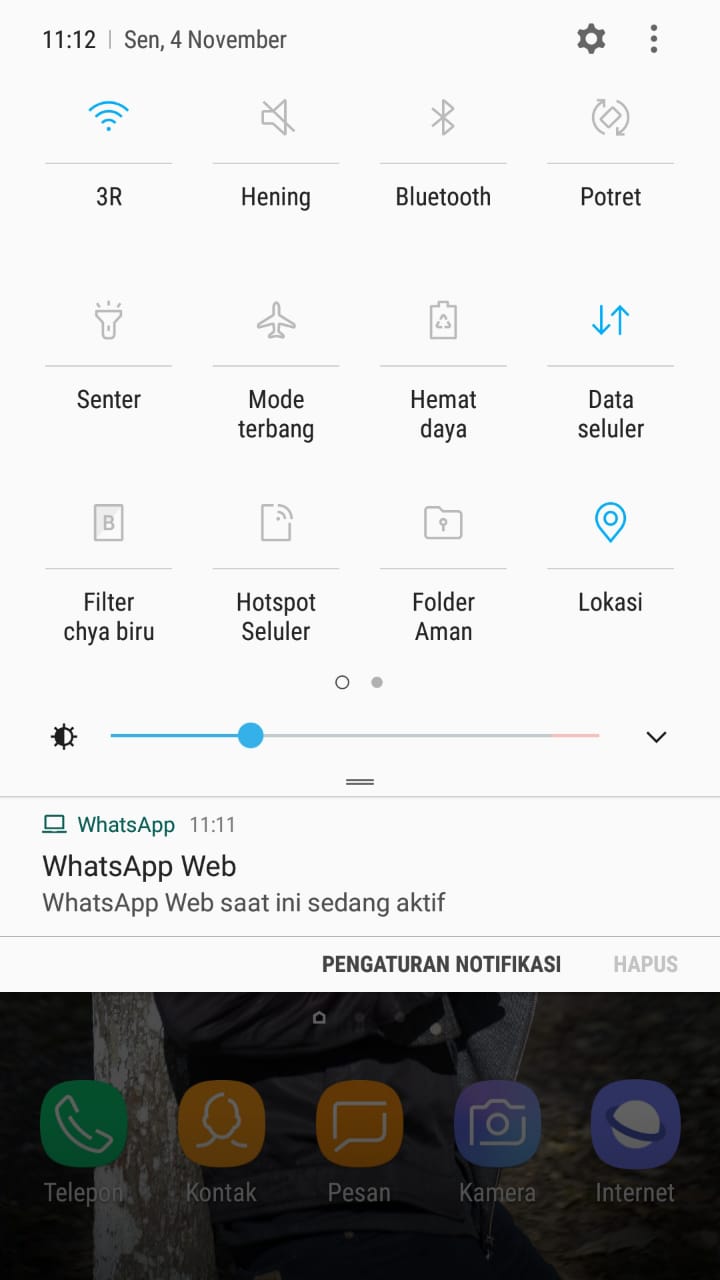Enable Hotspot Seluler

(276, 523)
